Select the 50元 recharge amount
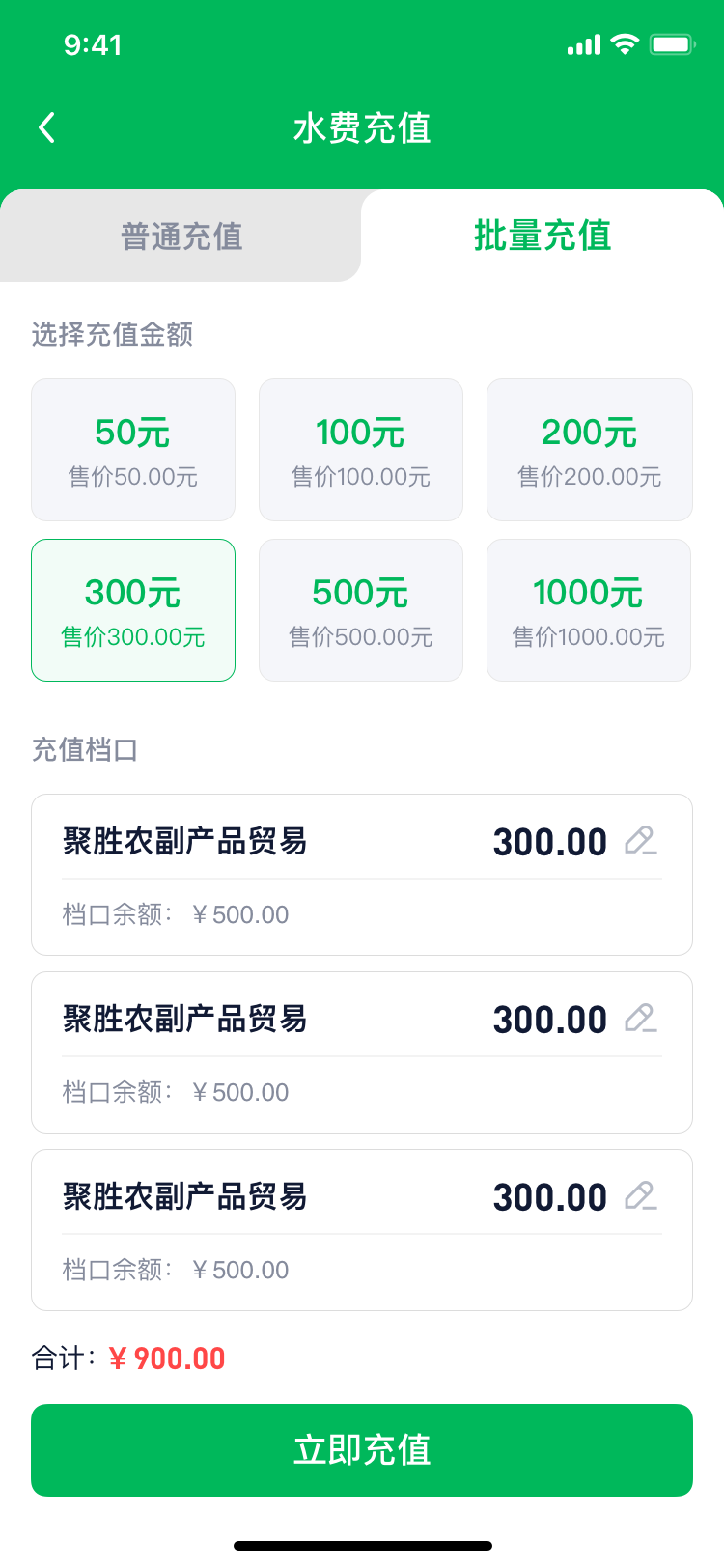The height and width of the screenshot is (1568, 724). pyautogui.click(x=133, y=450)
